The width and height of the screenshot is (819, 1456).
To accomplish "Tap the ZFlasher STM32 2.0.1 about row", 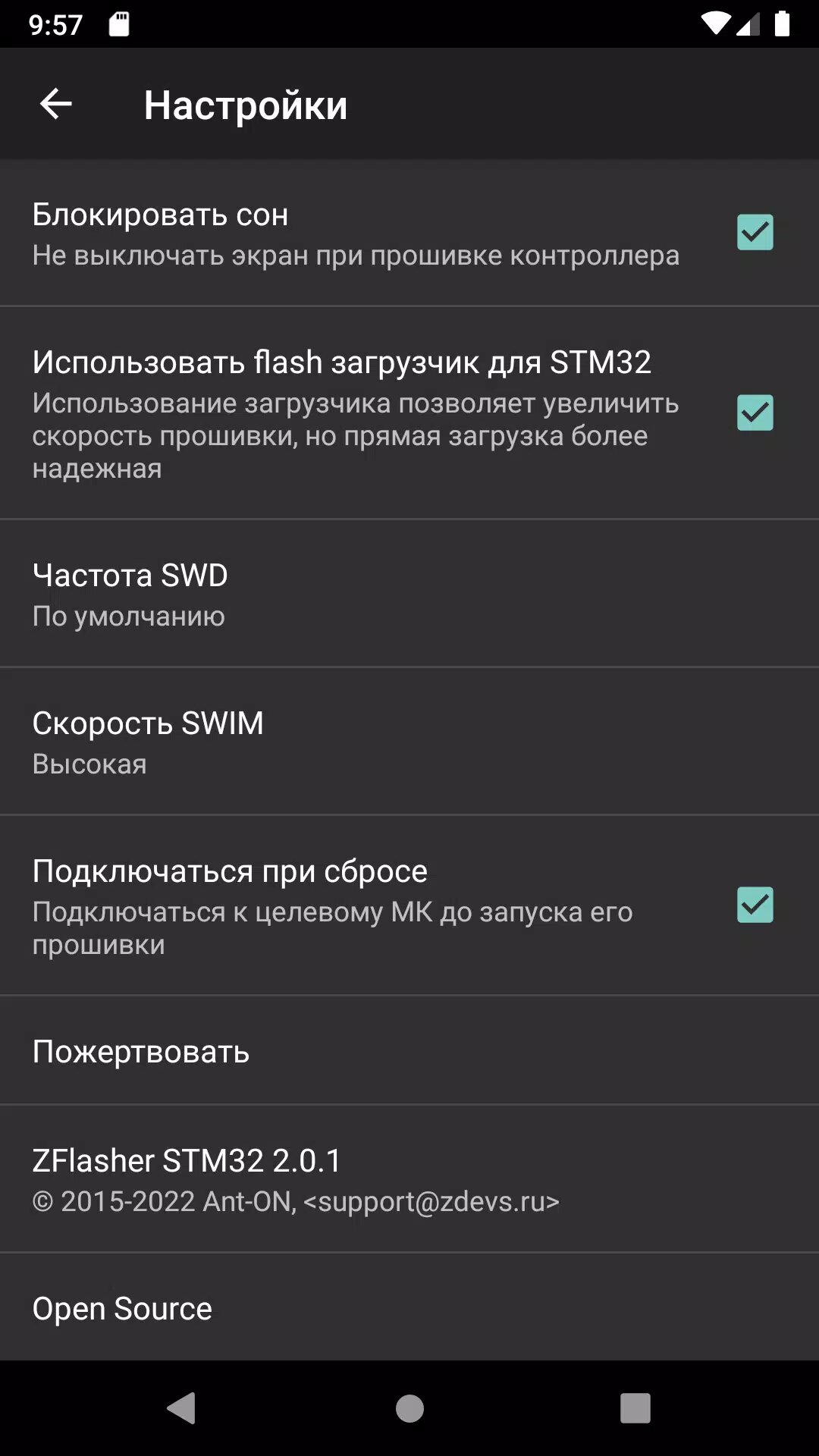I will 409,1179.
